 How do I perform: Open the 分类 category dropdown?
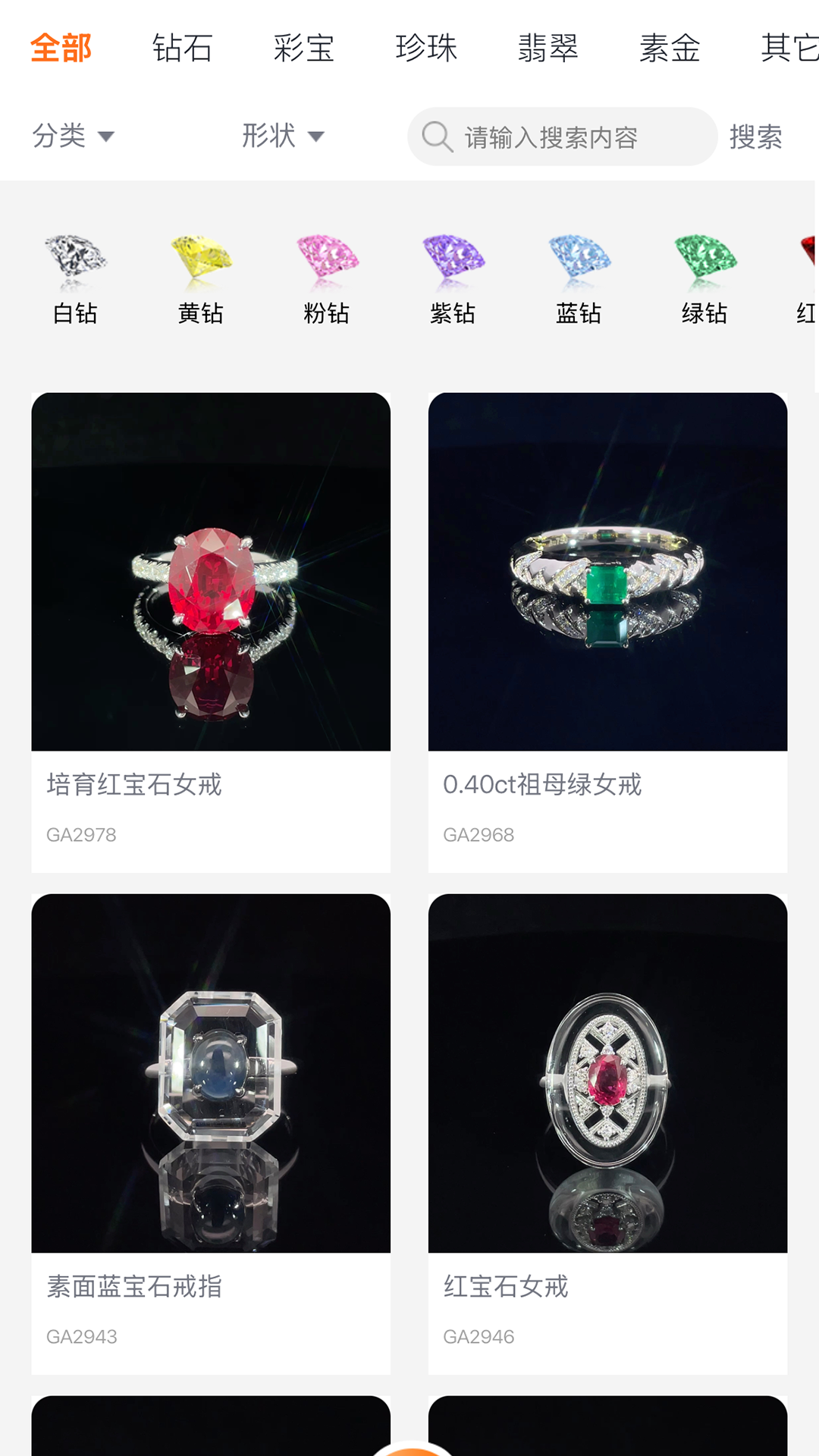pos(74,136)
